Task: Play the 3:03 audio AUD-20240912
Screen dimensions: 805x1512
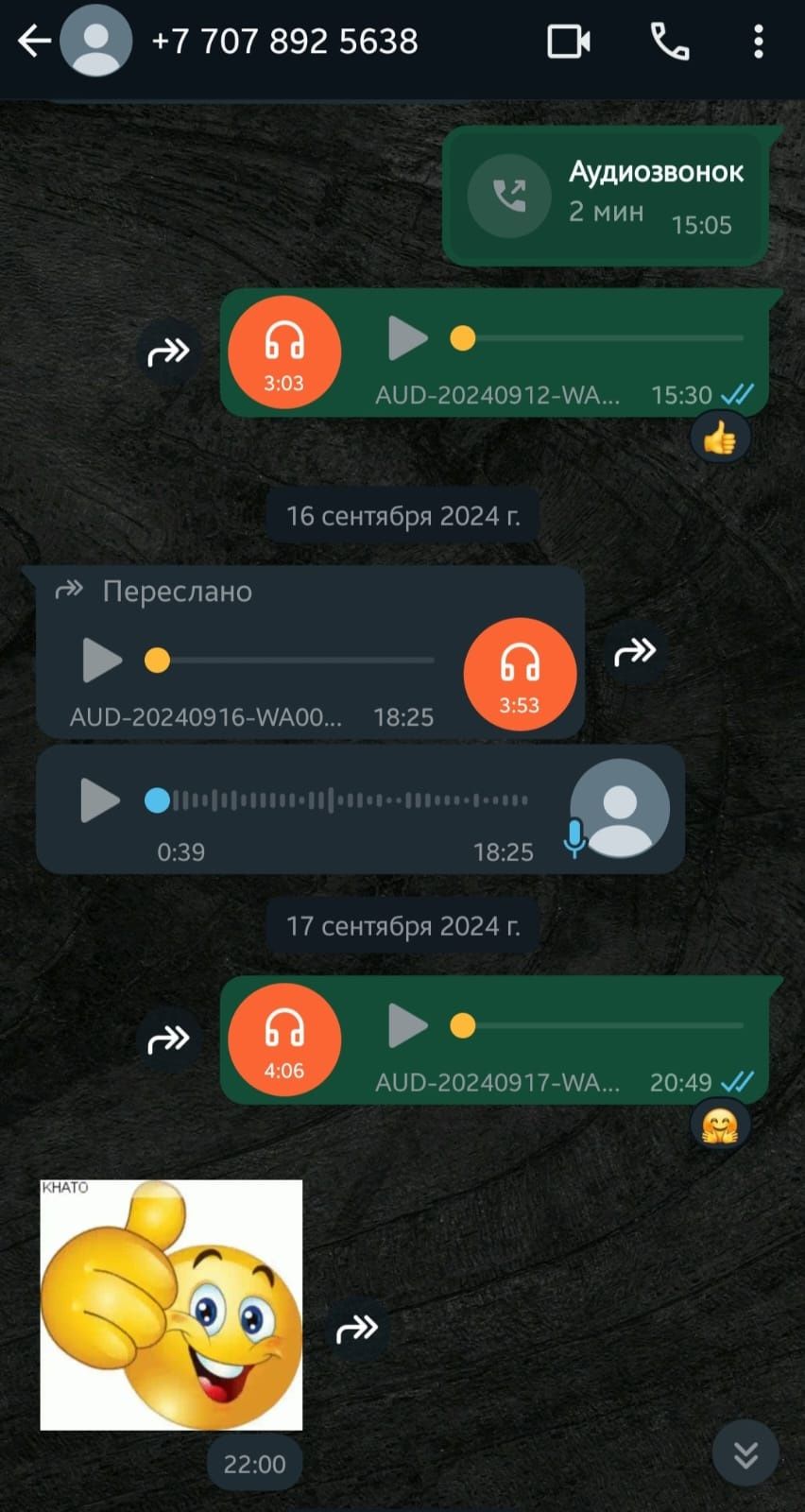Action: (x=407, y=338)
